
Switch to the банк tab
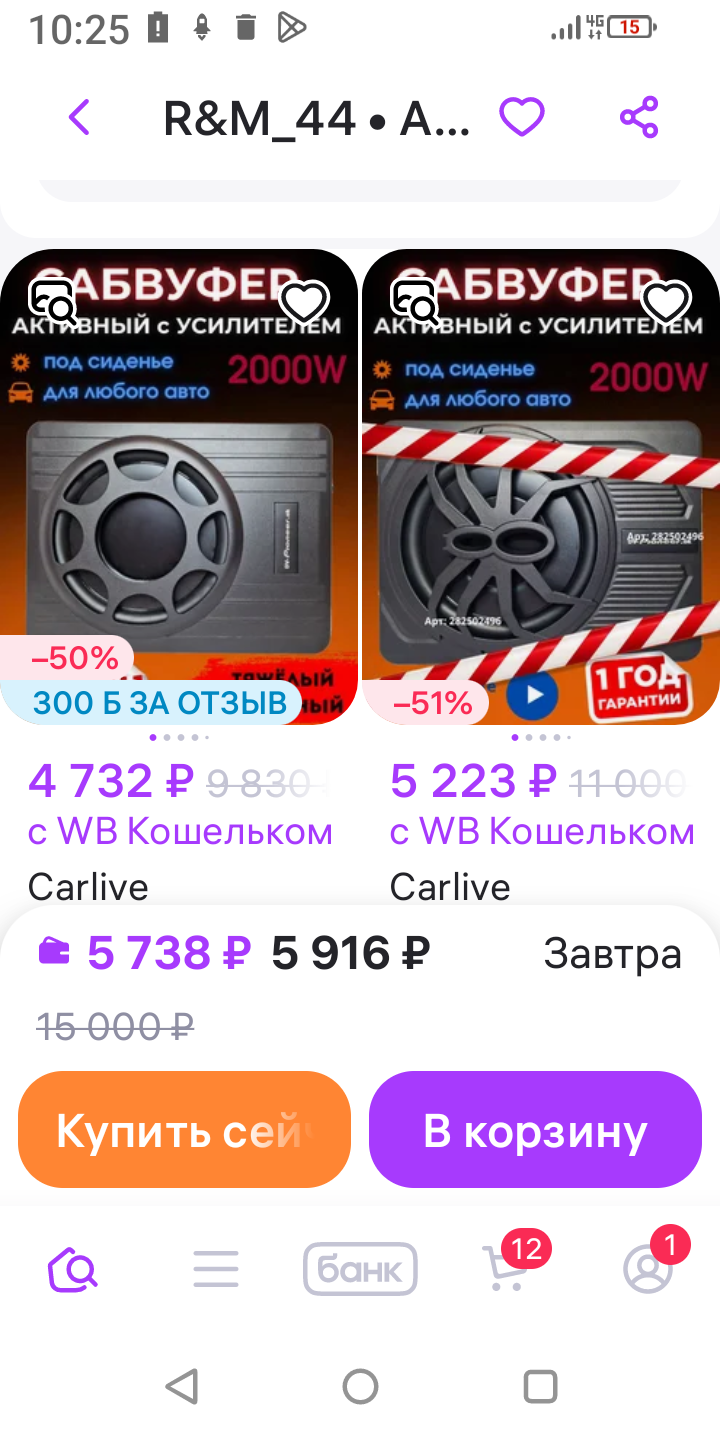pyautogui.click(x=360, y=1270)
